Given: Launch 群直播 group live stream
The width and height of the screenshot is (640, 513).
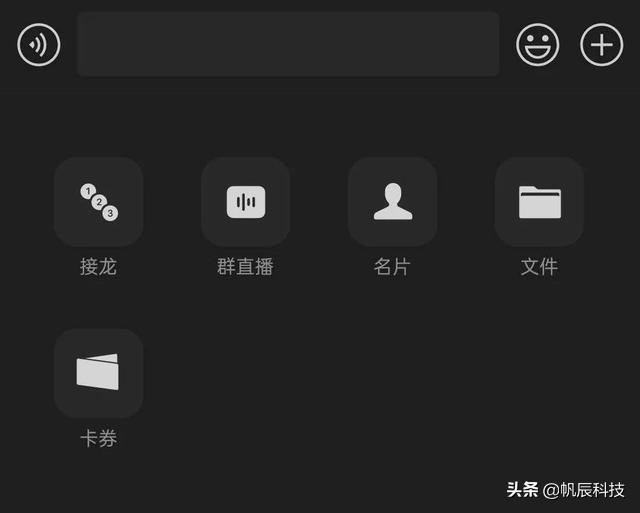Looking at the screenshot, I should point(246,202).
